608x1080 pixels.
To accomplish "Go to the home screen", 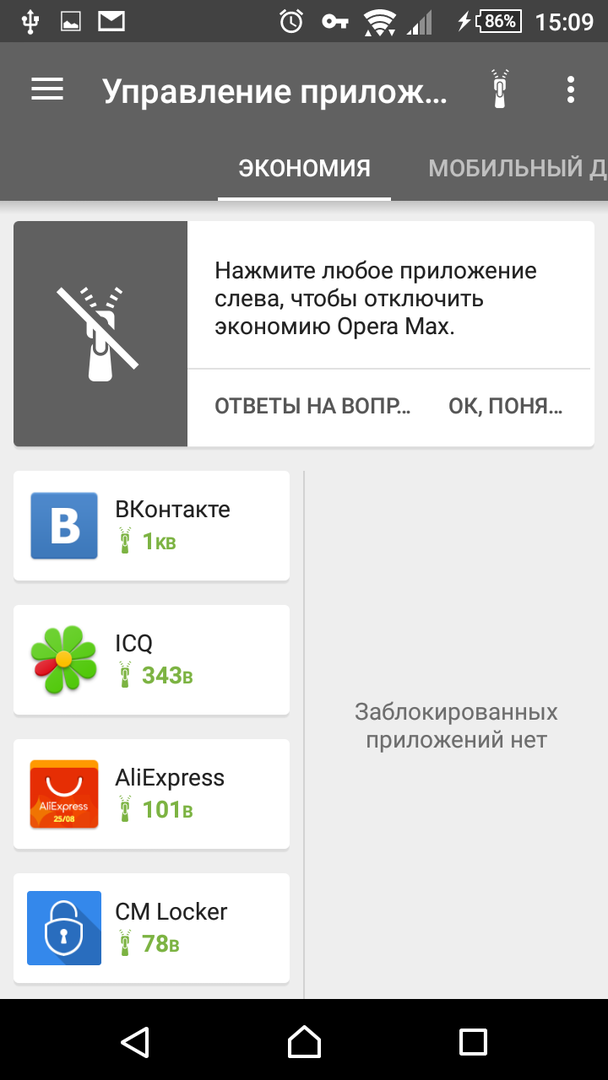I will [304, 1042].
